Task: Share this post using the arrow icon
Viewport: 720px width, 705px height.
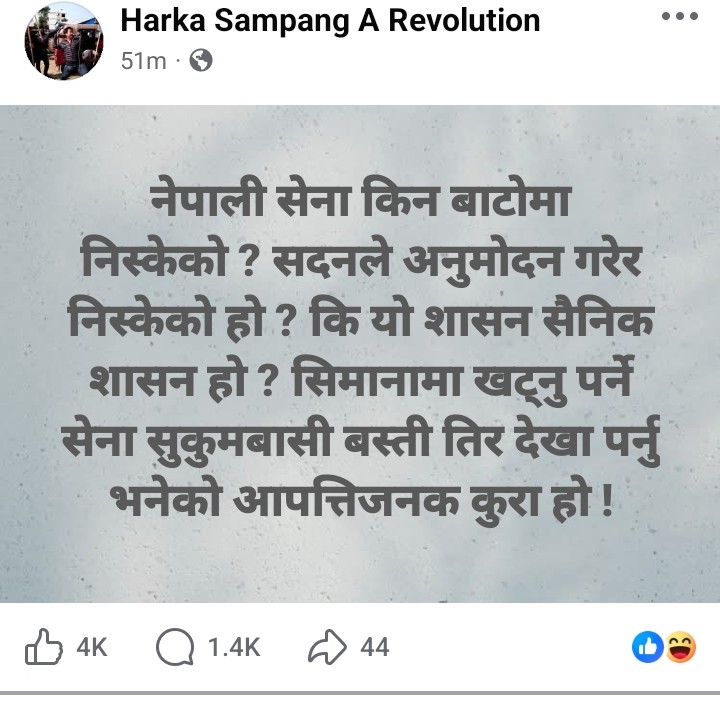Action: point(326,648)
